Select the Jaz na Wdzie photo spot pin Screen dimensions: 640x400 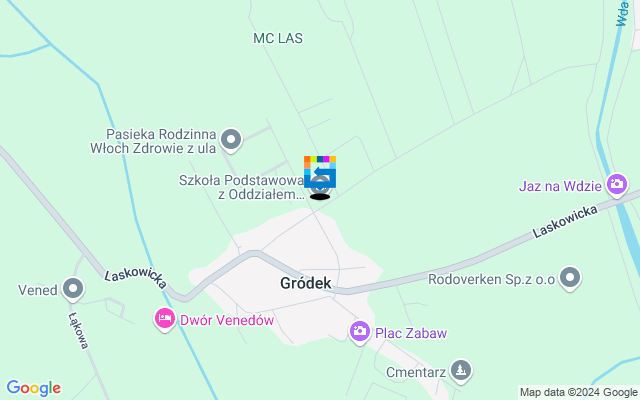(x=617, y=184)
